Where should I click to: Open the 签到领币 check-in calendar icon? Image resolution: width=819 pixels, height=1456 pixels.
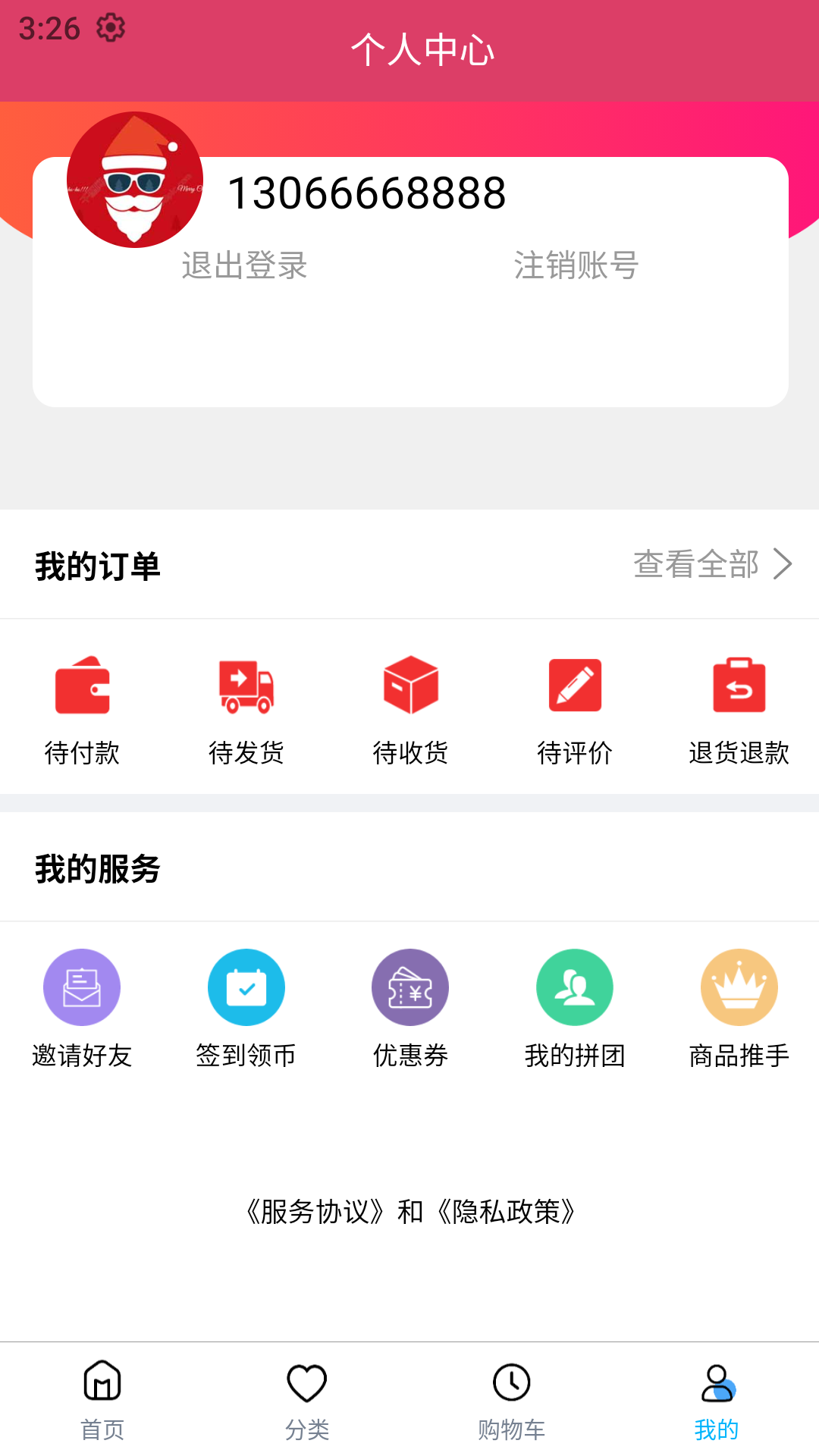246,987
